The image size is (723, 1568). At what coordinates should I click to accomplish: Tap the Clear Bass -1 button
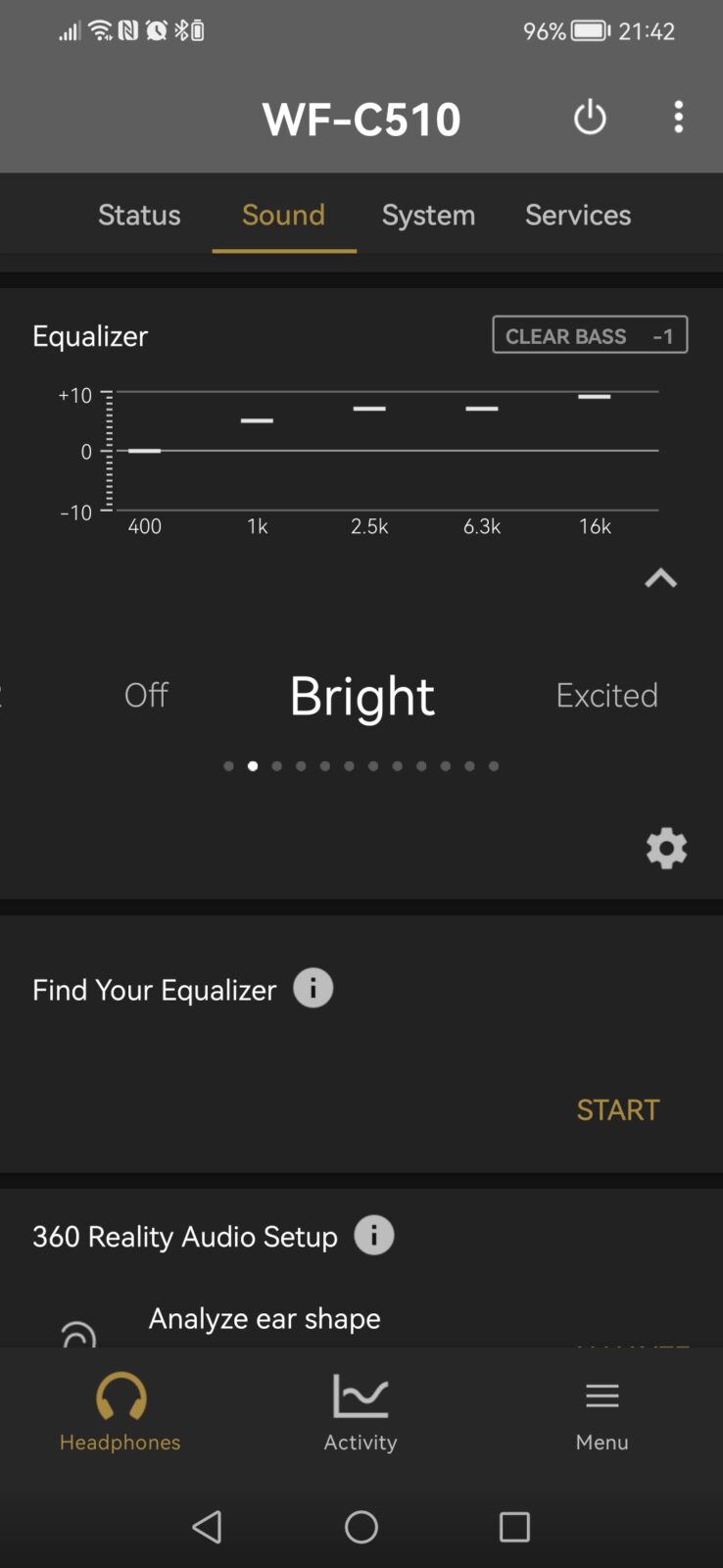(x=590, y=335)
